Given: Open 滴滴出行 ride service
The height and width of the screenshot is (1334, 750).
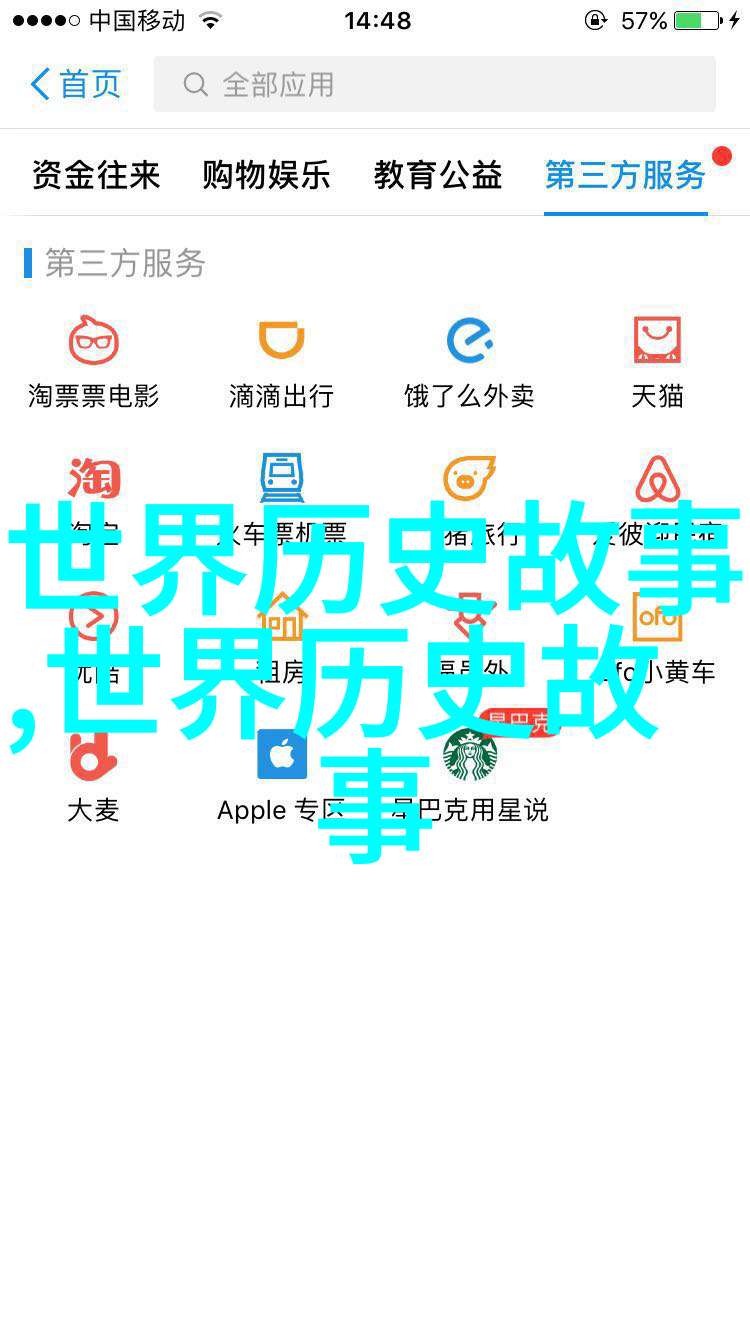Looking at the screenshot, I should point(281,360).
